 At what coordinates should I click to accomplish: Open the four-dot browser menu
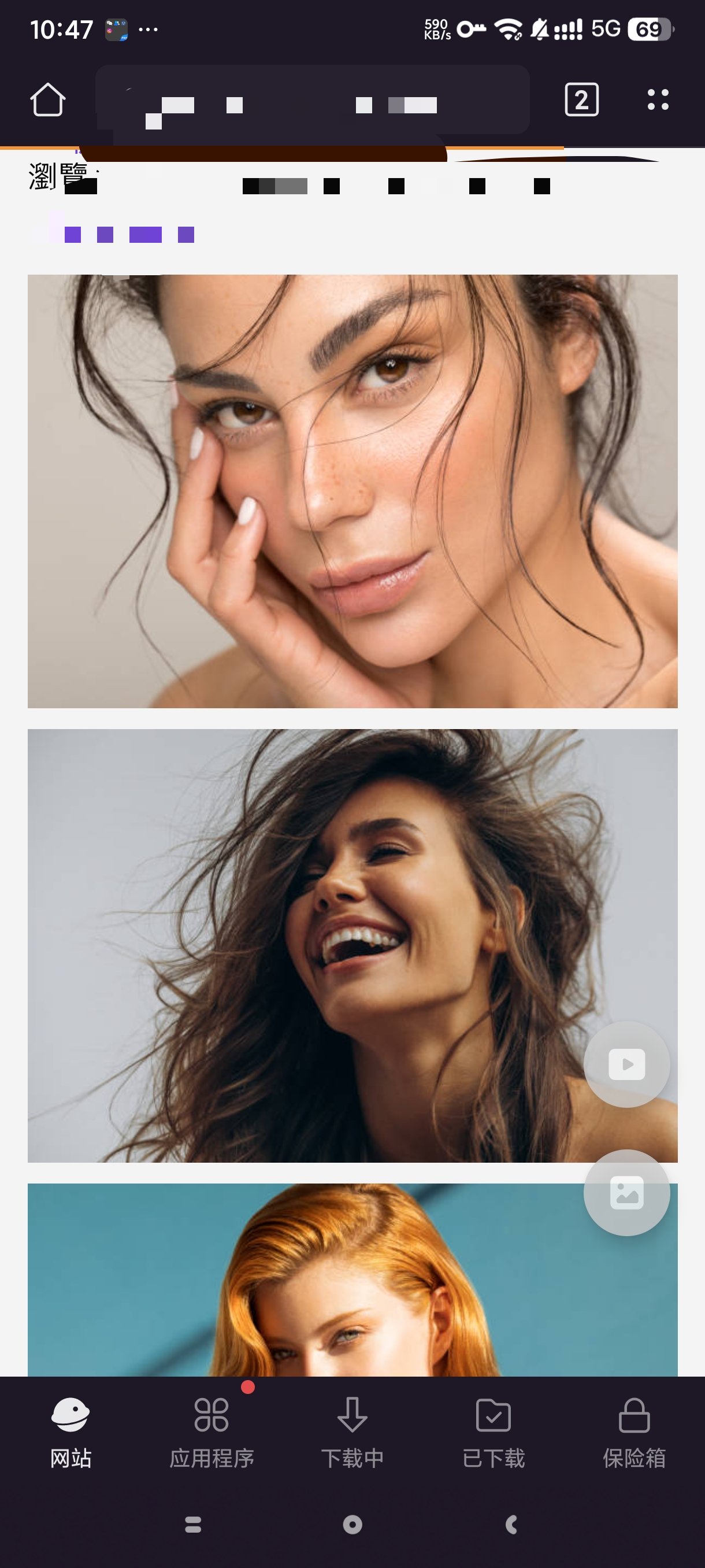click(x=658, y=100)
